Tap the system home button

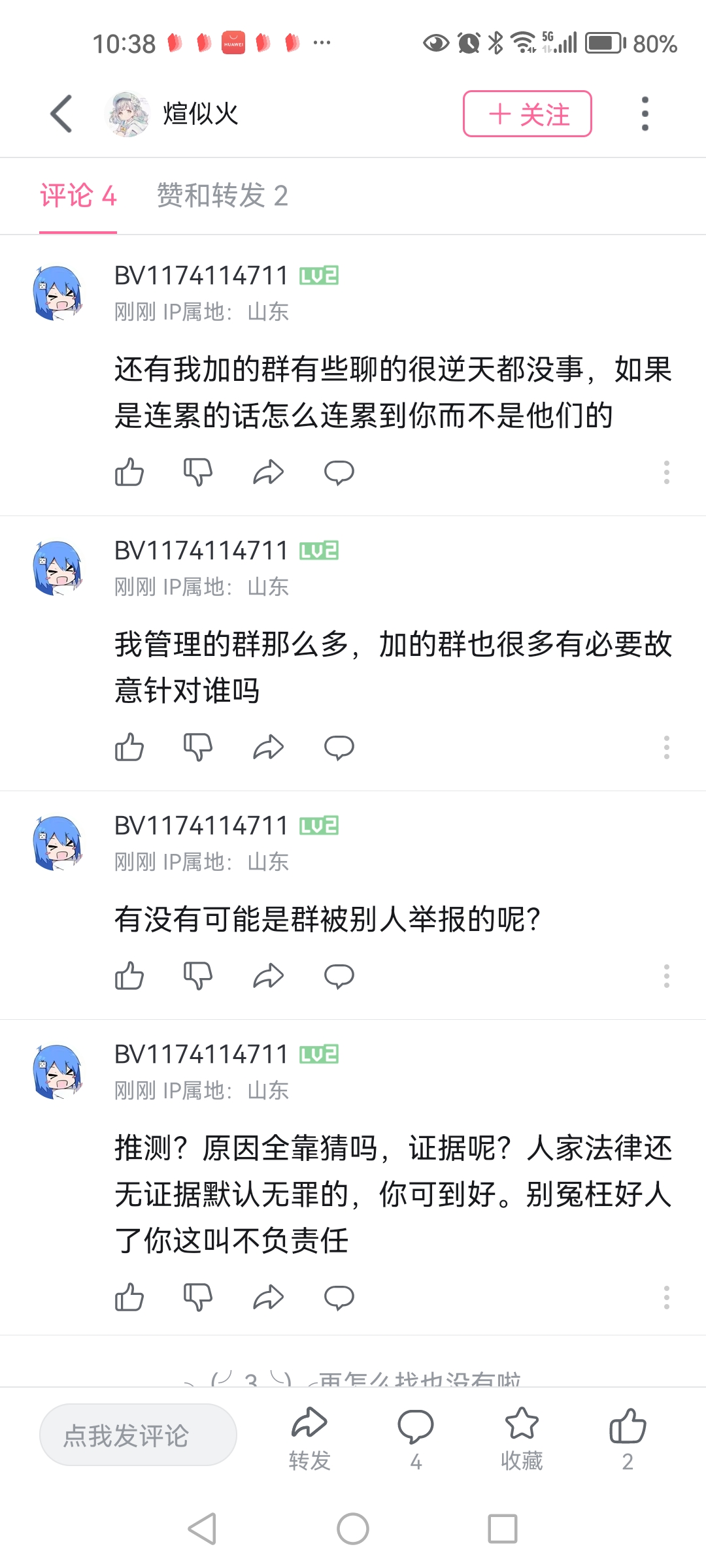tap(353, 1529)
